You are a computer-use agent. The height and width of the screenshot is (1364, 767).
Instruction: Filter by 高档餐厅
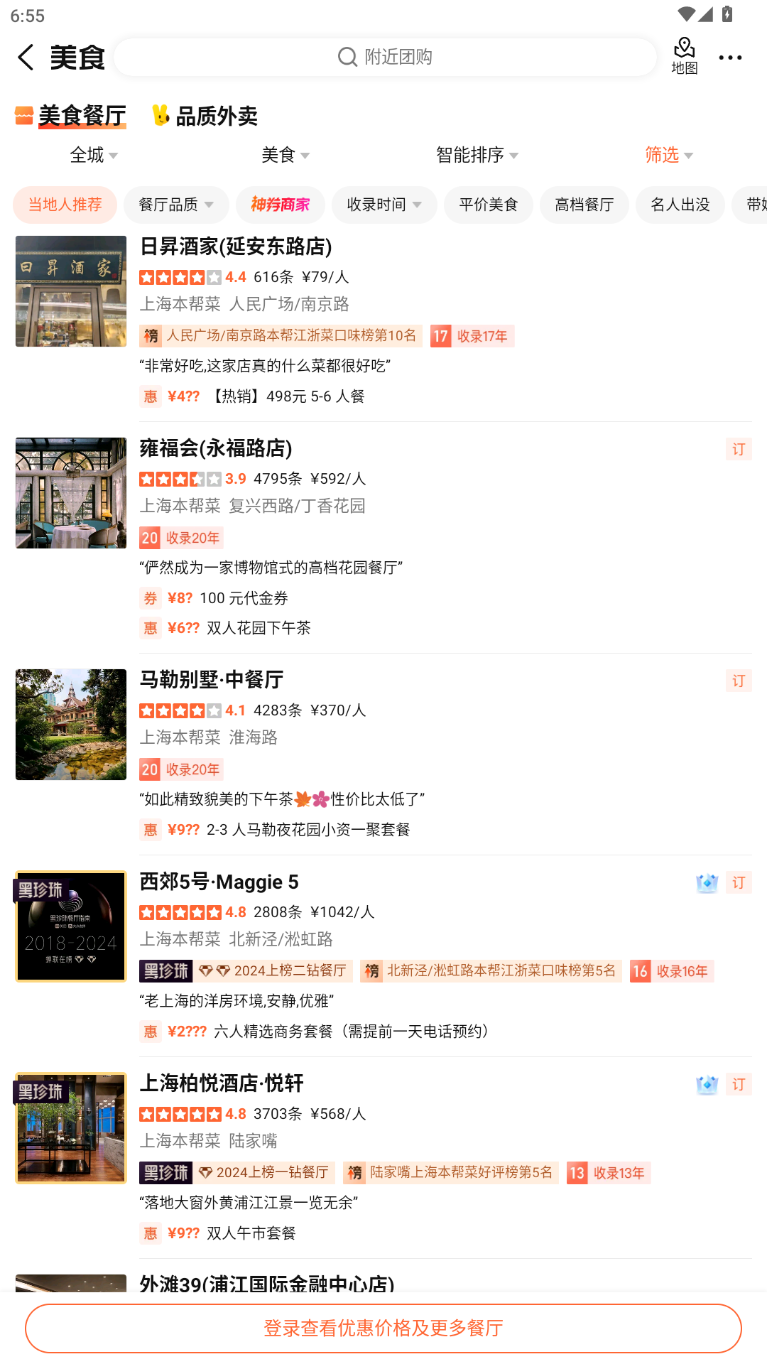584,204
